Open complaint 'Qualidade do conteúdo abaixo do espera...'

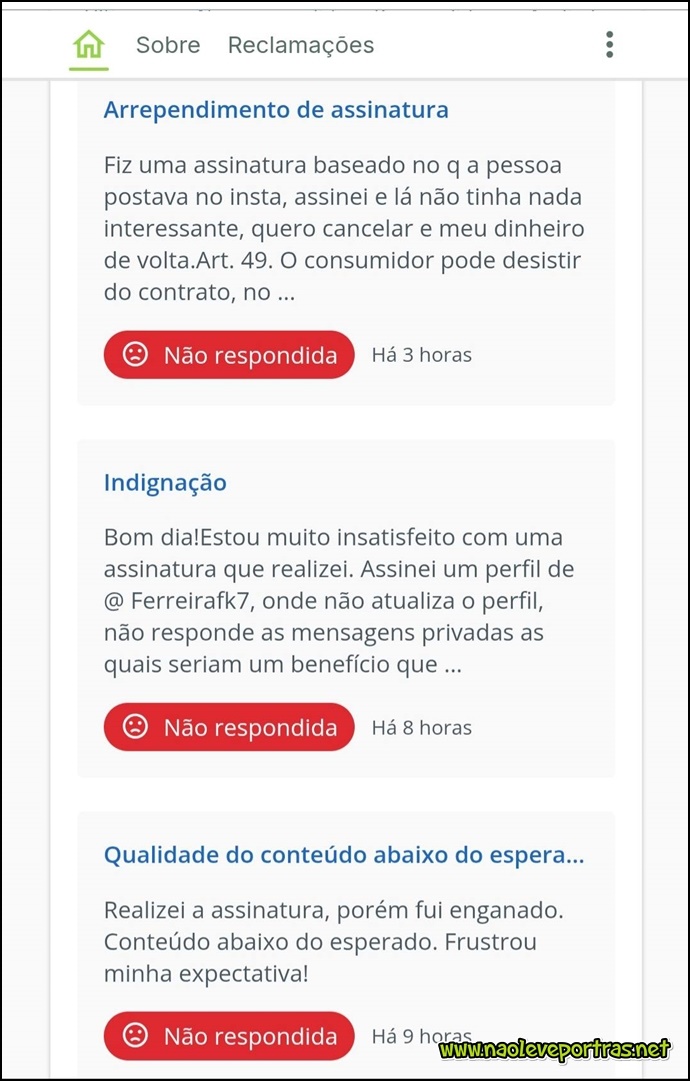344,856
